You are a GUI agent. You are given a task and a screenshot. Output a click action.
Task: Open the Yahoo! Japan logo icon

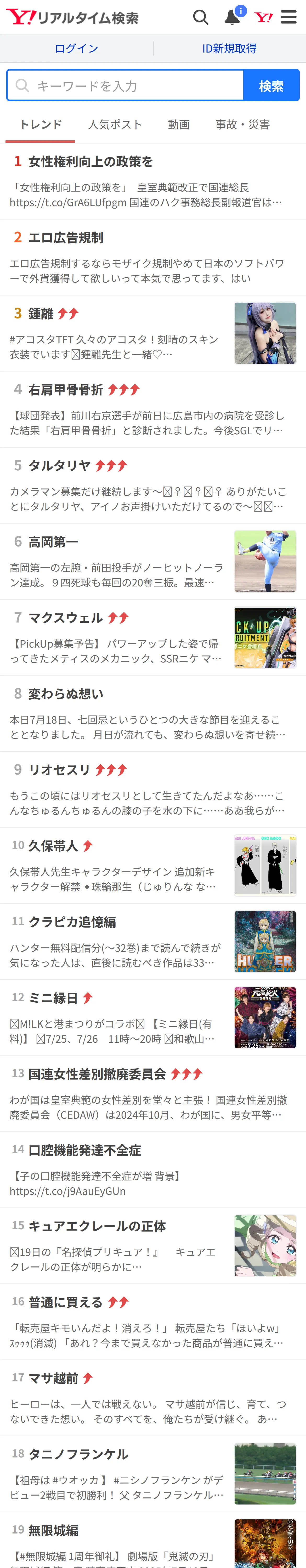point(263,17)
